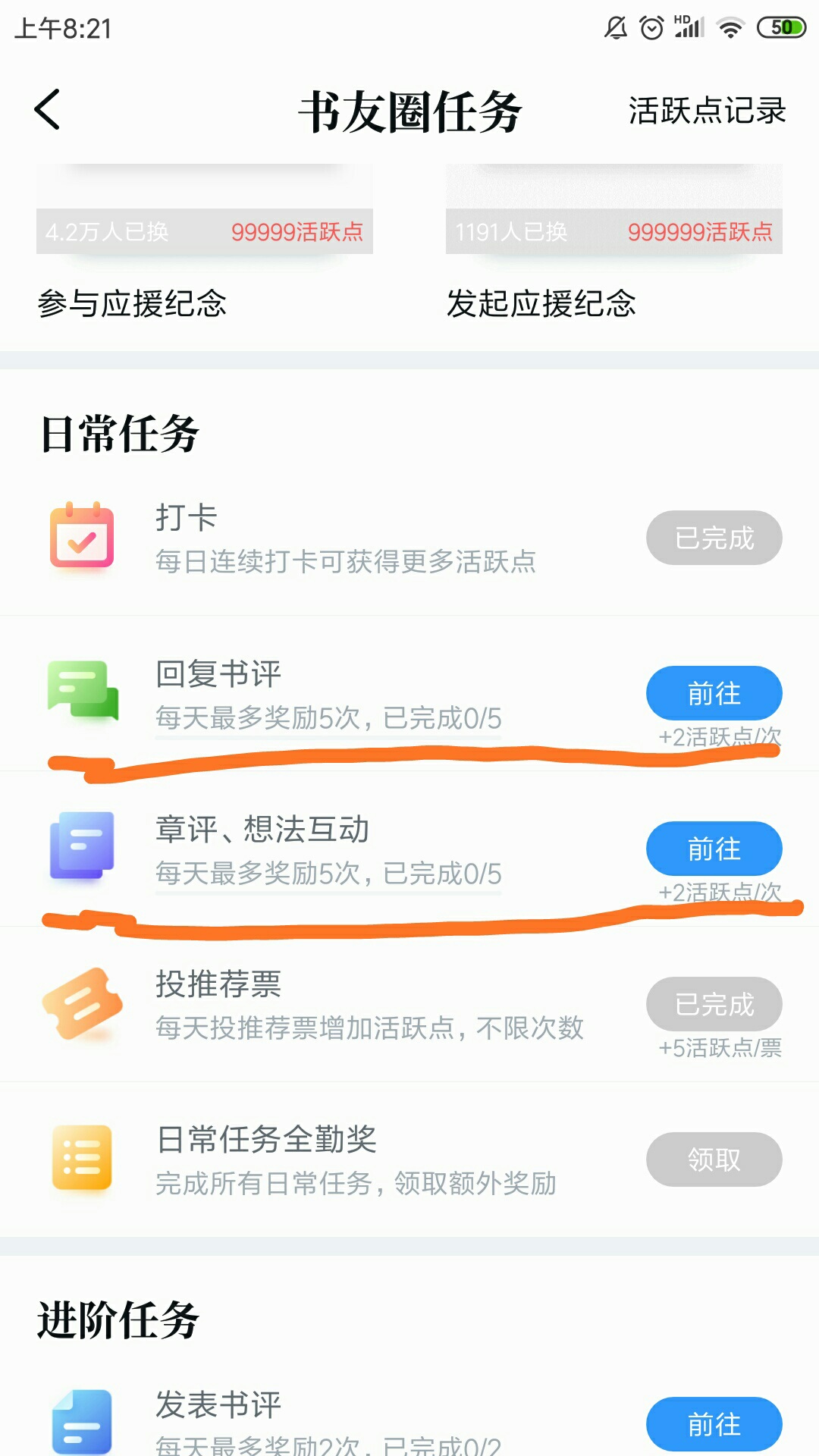Tap 前往 for the 发表书评 task
This screenshot has width=819, height=1456.
[714, 1424]
